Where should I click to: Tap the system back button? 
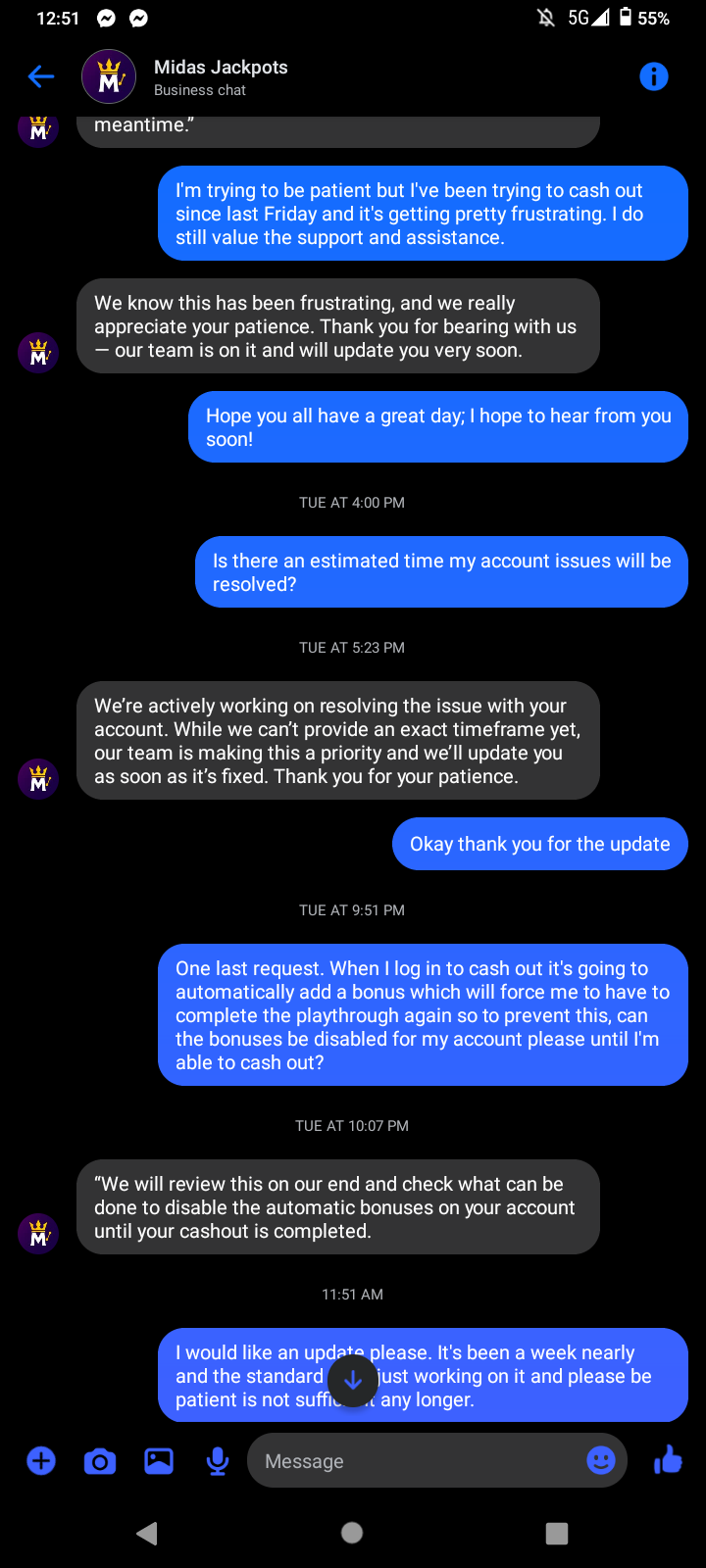tap(147, 1533)
